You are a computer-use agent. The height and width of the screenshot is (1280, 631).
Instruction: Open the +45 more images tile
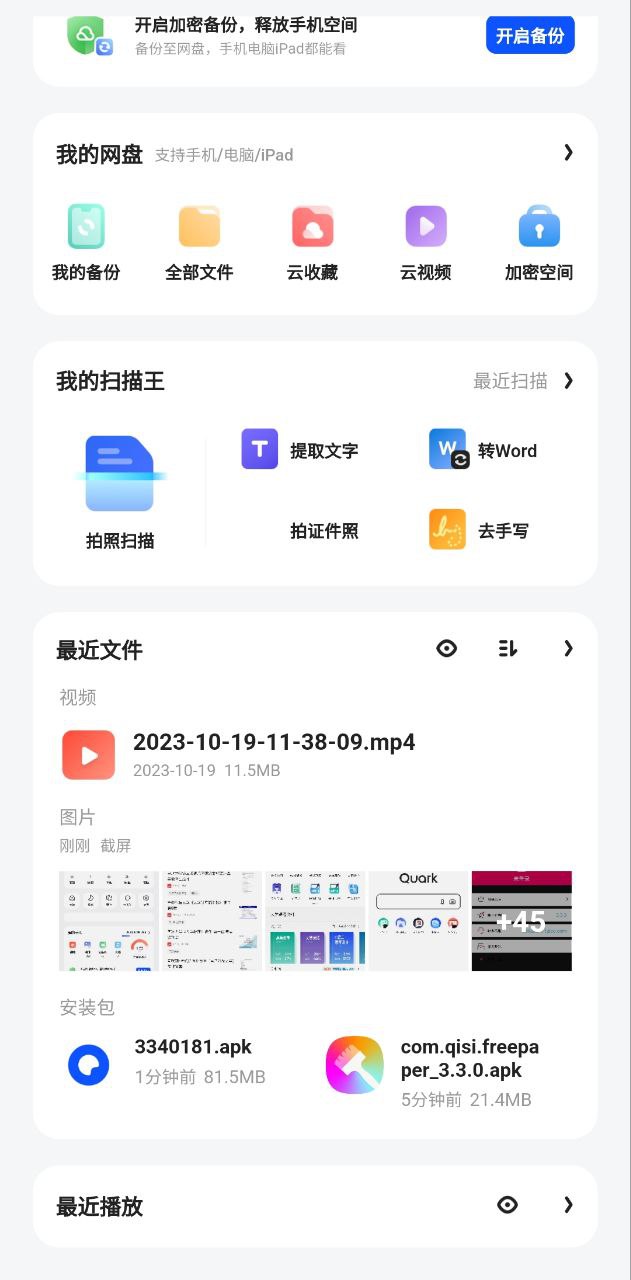pos(522,921)
